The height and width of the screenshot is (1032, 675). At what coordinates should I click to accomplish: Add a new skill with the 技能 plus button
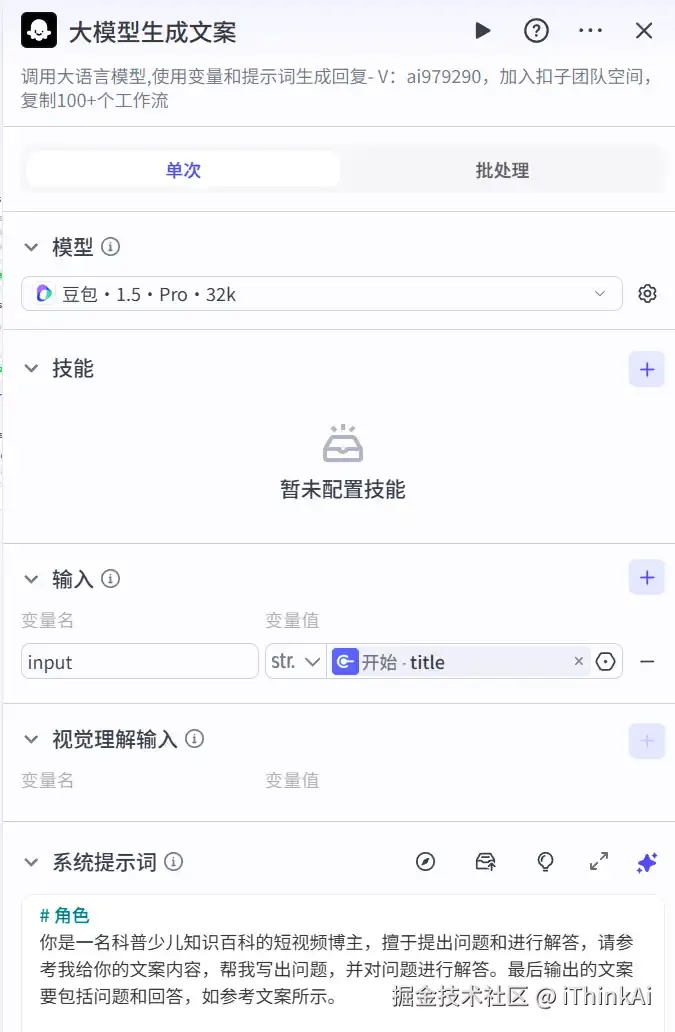tap(646, 369)
